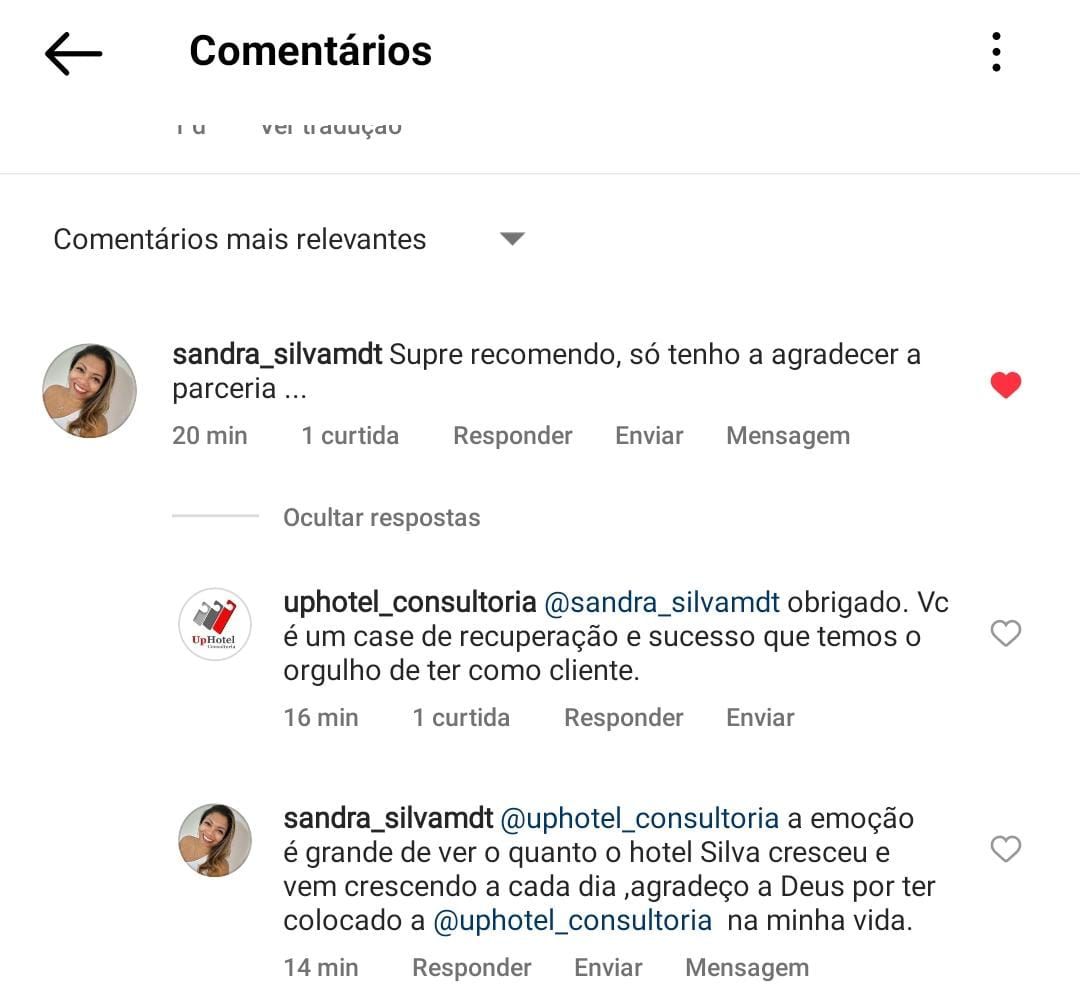Open sandra_silvamdt's avatar on the top comment
Viewport: 1080px width, 1002px height.
[x=90, y=391]
